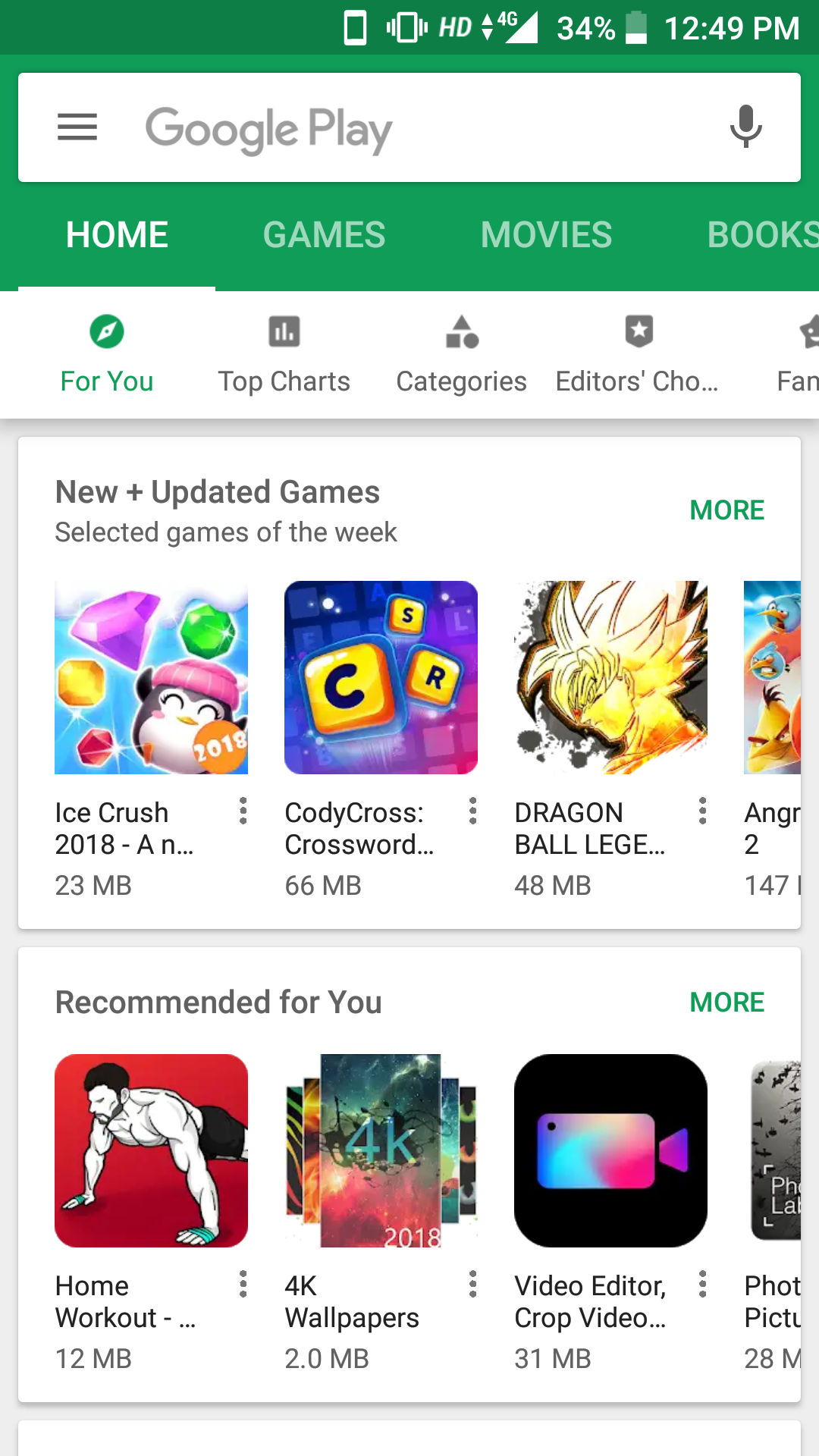Open options menu for DRAGON BALL LEGENDS
This screenshot has width=819, height=1456.
(702, 811)
